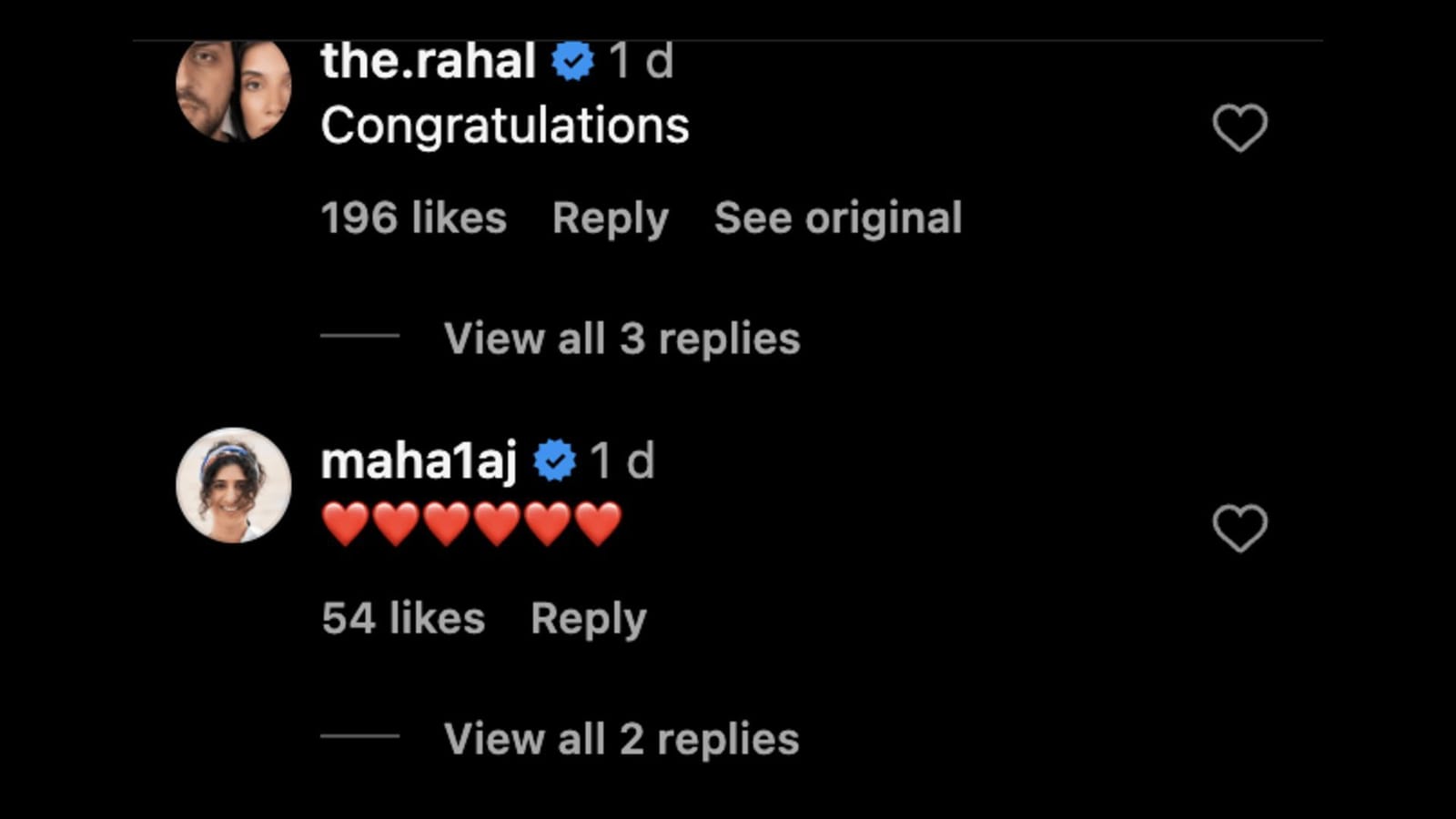This screenshot has height=819, width=1456.
Task: Open the.rahal's profile picture
Action: 233,89
